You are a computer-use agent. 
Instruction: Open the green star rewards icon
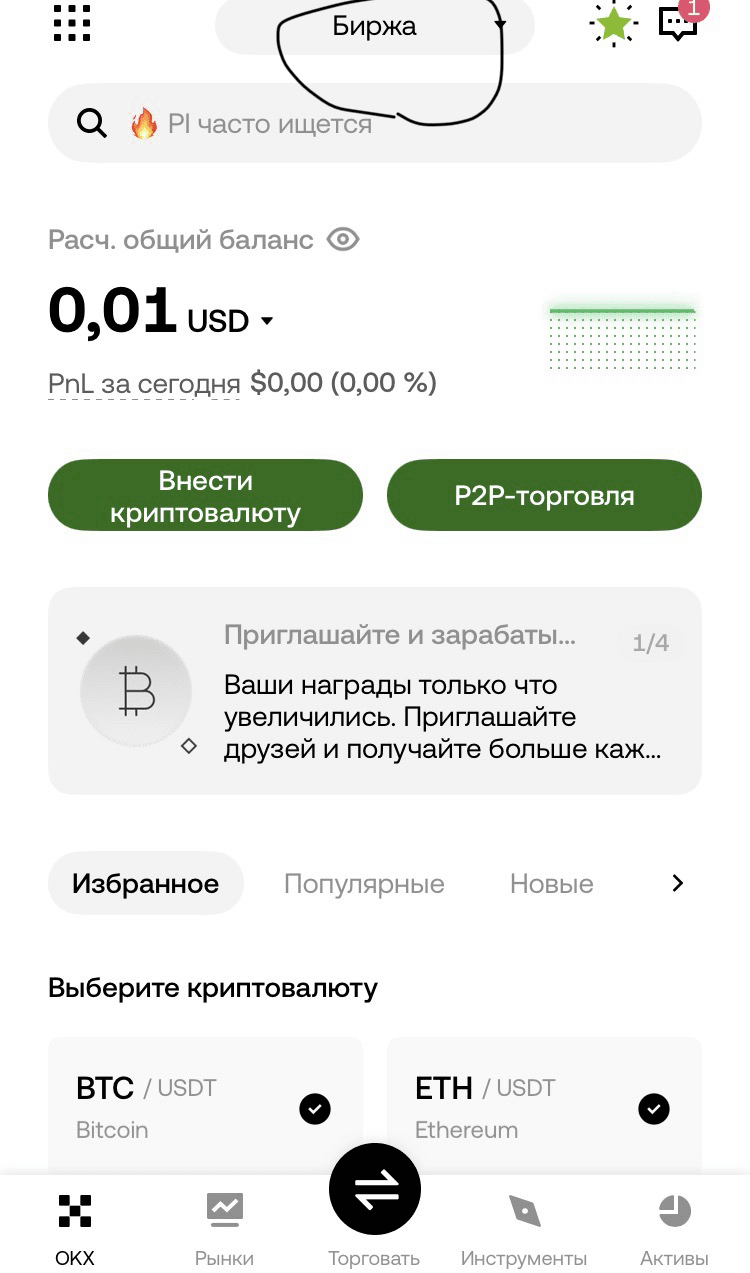[613, 25]
